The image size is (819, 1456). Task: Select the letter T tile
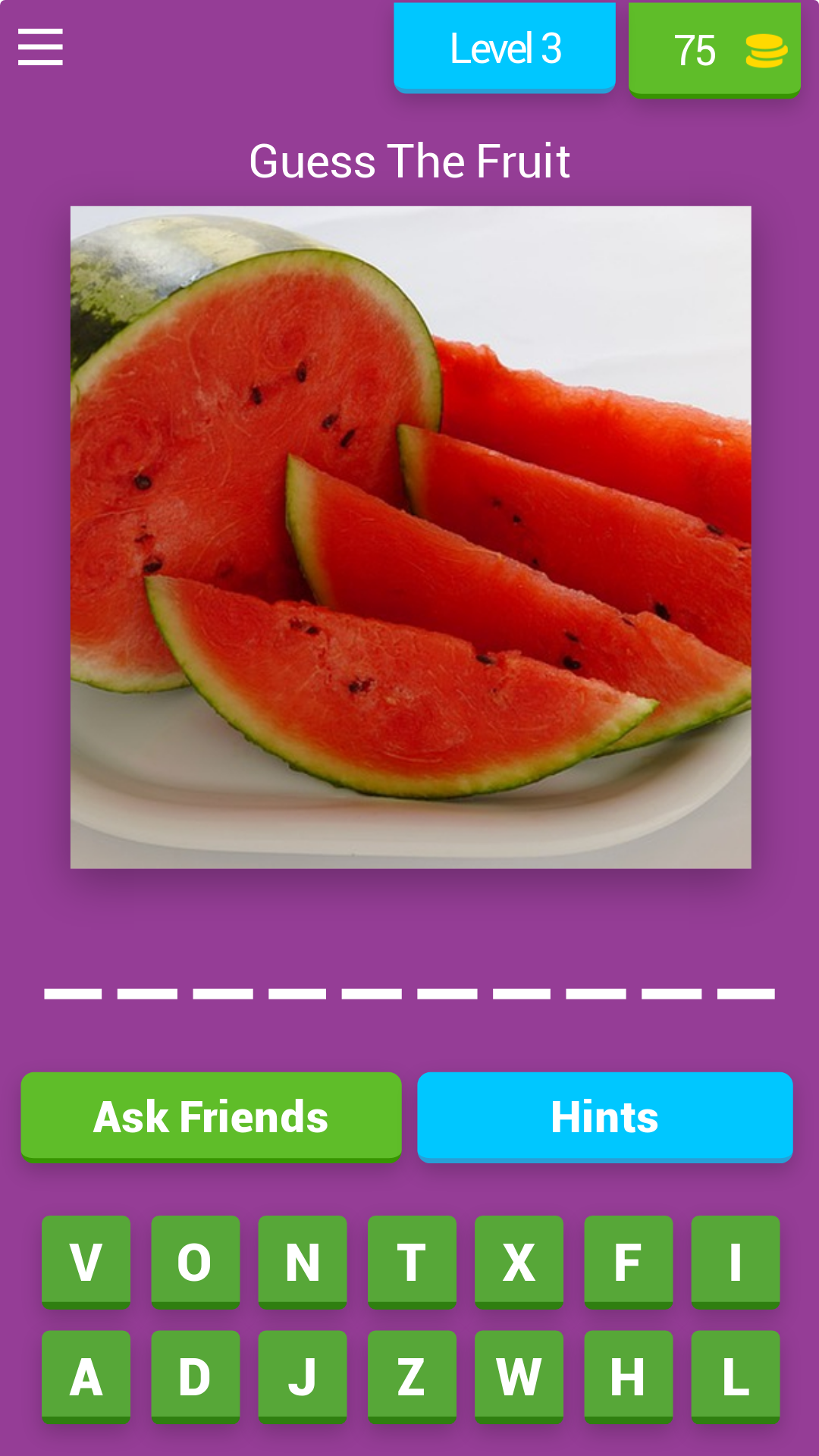click(411, 1258)
